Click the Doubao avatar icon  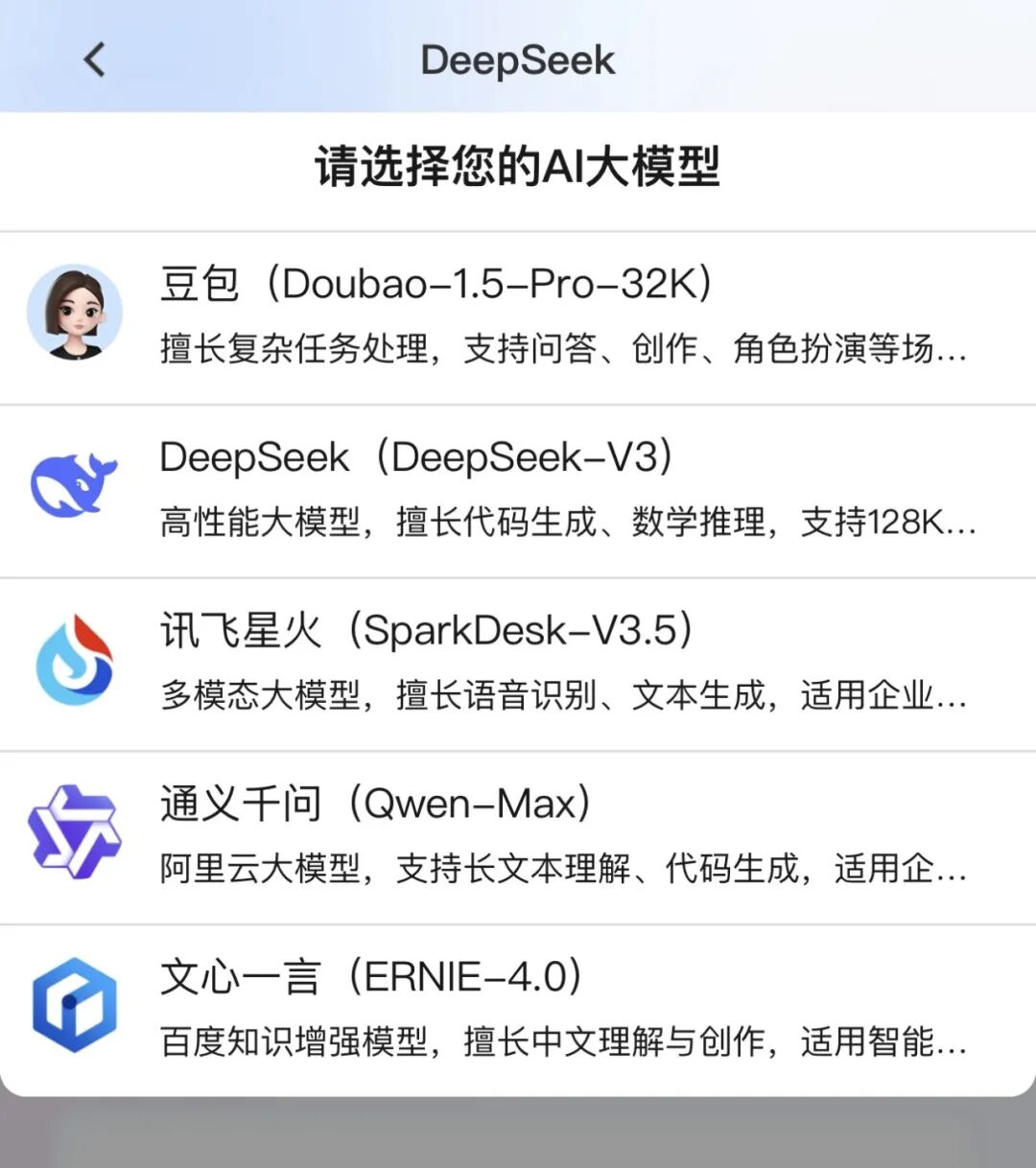coord(75,312)
